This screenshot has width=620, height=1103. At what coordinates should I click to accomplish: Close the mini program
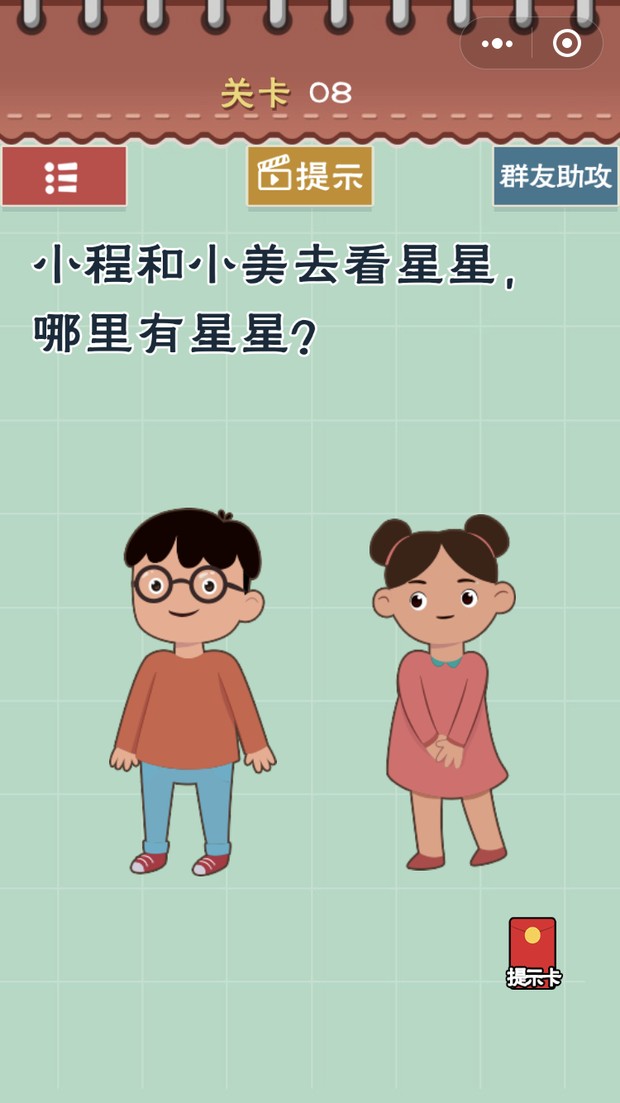point(566,43)
